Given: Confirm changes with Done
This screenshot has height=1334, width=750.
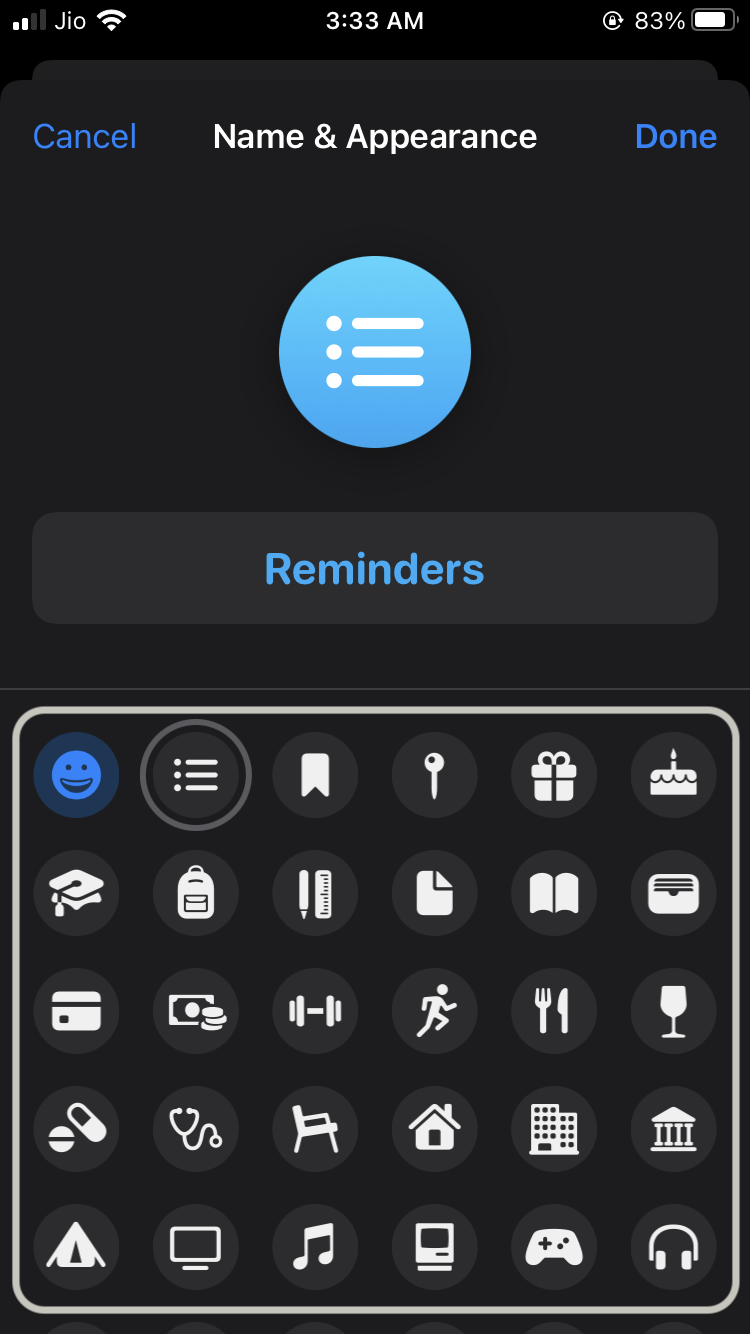Looking at the screenshot, I should pyautogui.click(x=675, y=137).
